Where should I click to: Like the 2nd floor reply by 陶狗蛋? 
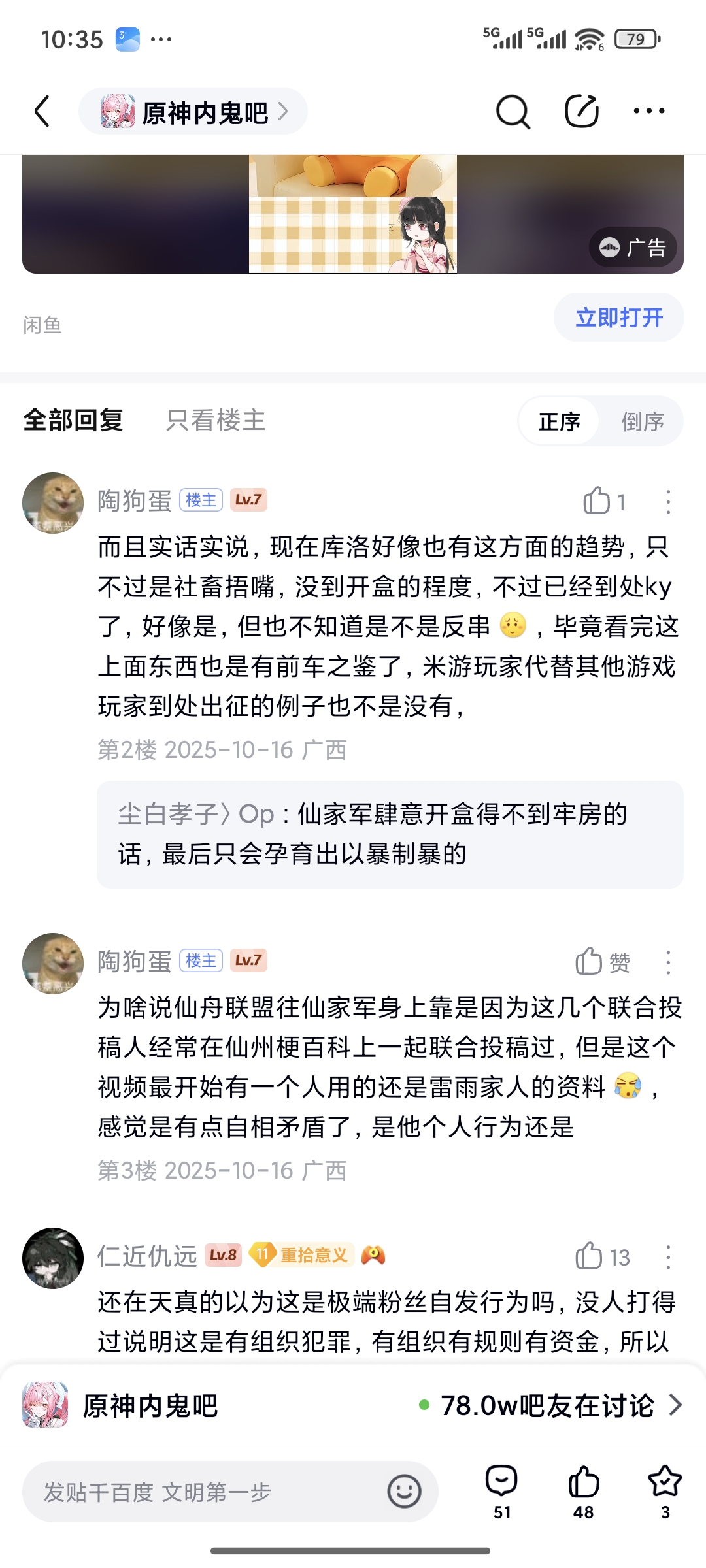click(604, 502)
